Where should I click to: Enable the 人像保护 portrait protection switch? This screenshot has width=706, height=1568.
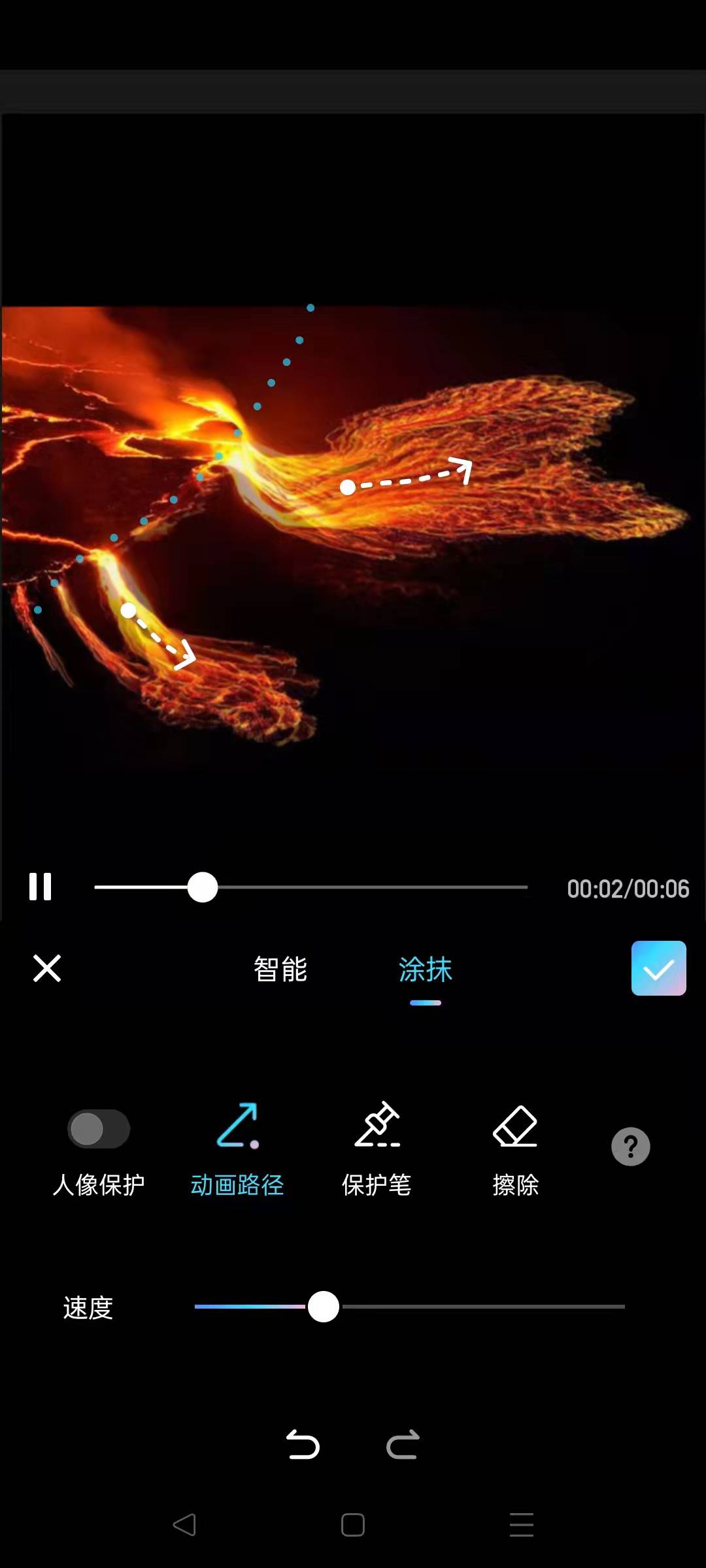(99, 1128)
